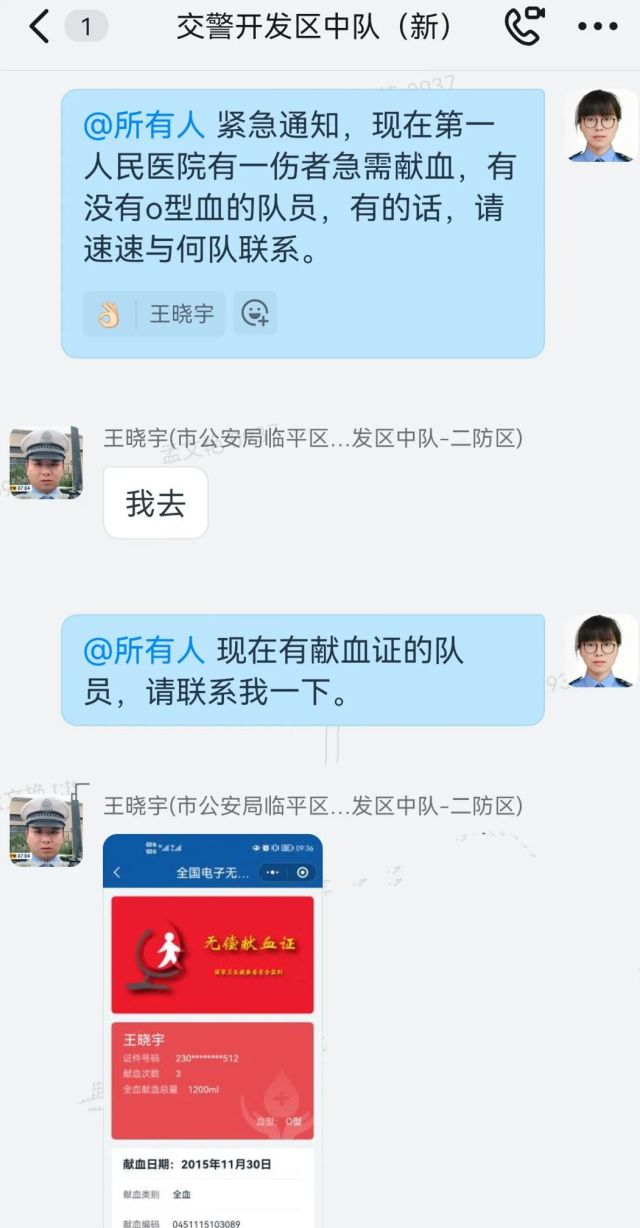Tap the OK reaction from 王晓宇
The image size is (640, 1228).
pos(155,314)
